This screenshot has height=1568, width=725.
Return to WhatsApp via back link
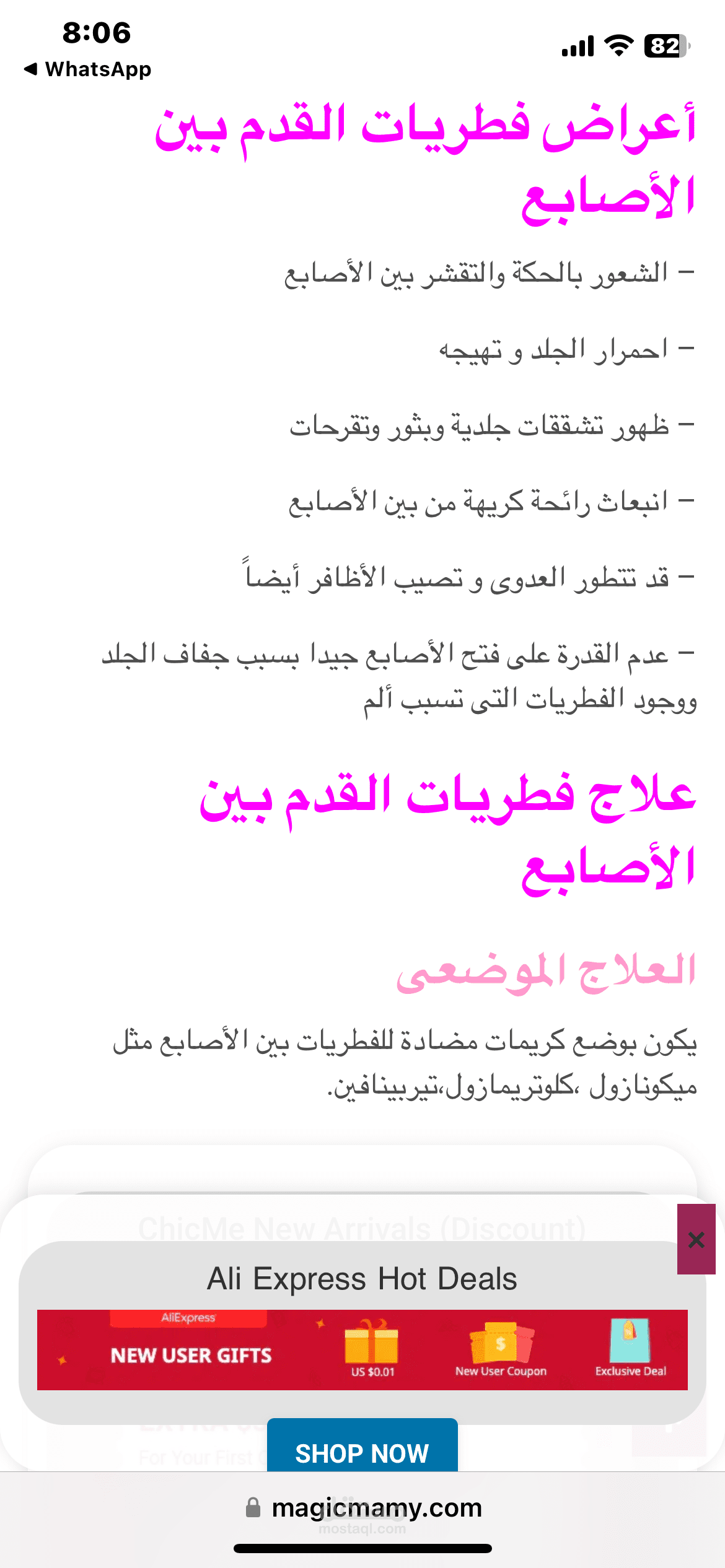(87, 69)
